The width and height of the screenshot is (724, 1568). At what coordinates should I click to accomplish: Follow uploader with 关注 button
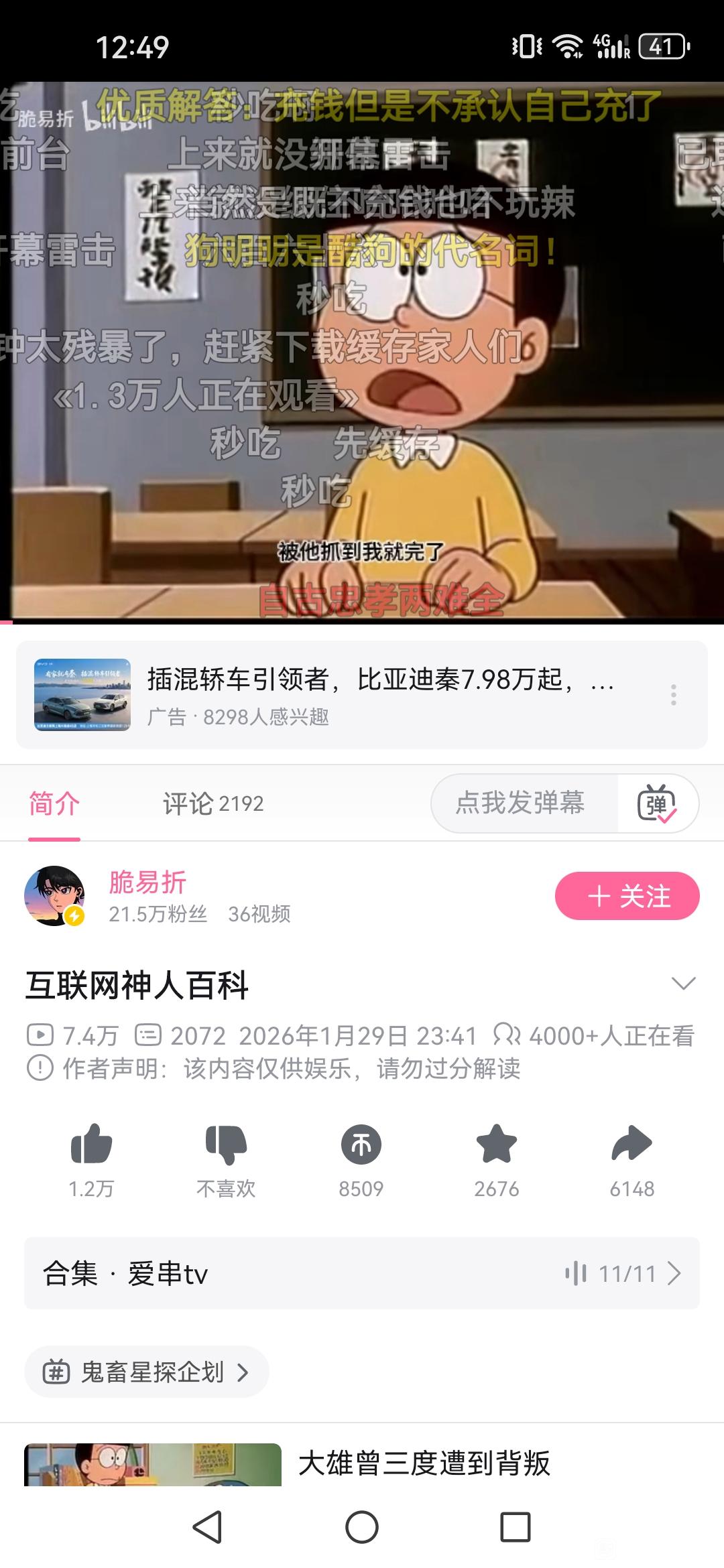pos(627,897)
